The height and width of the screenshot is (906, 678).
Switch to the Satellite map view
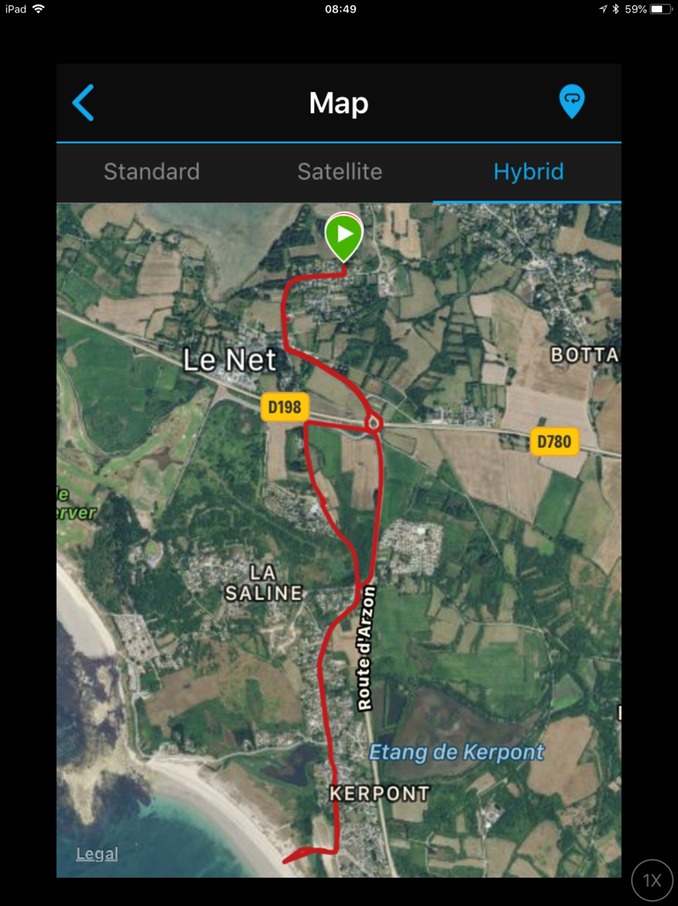point(339,171)
